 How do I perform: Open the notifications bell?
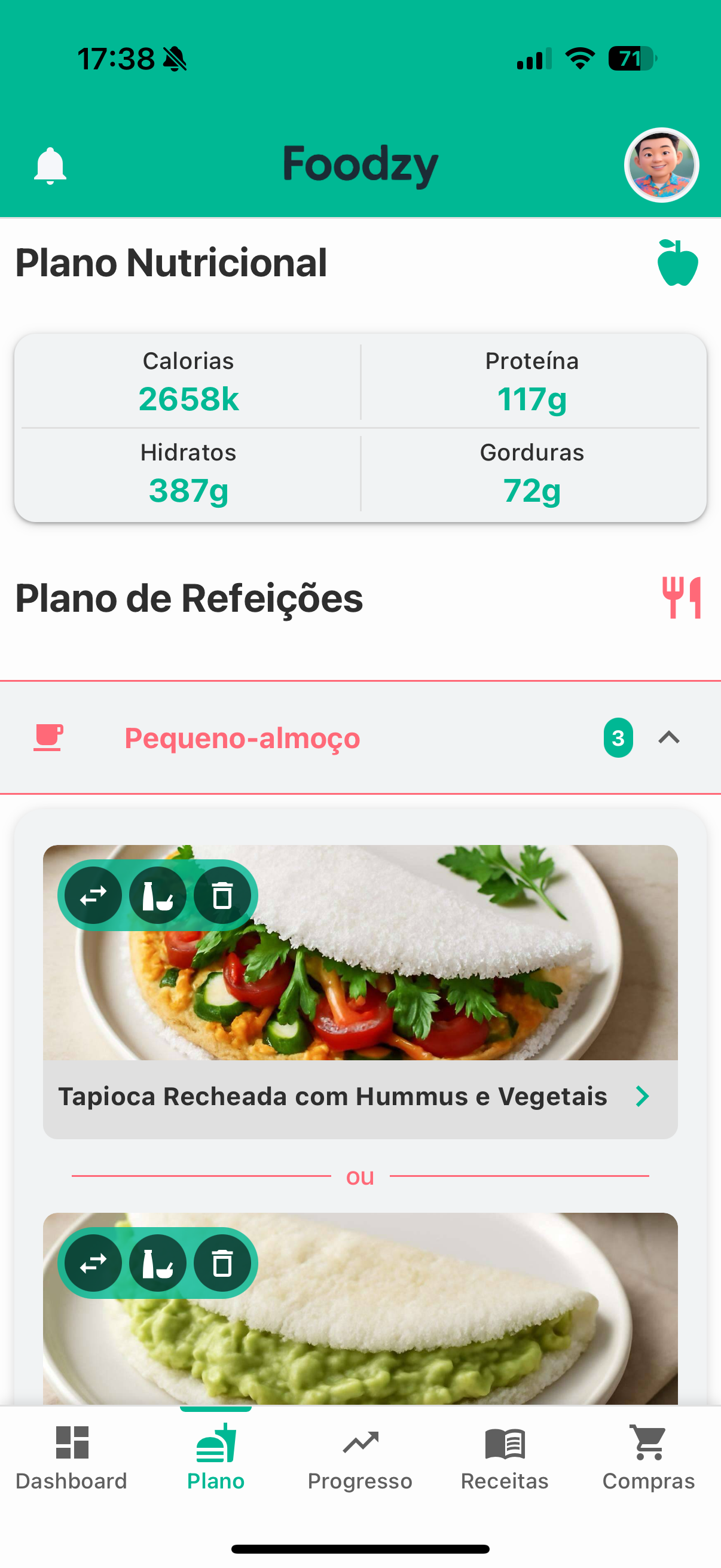50,166
